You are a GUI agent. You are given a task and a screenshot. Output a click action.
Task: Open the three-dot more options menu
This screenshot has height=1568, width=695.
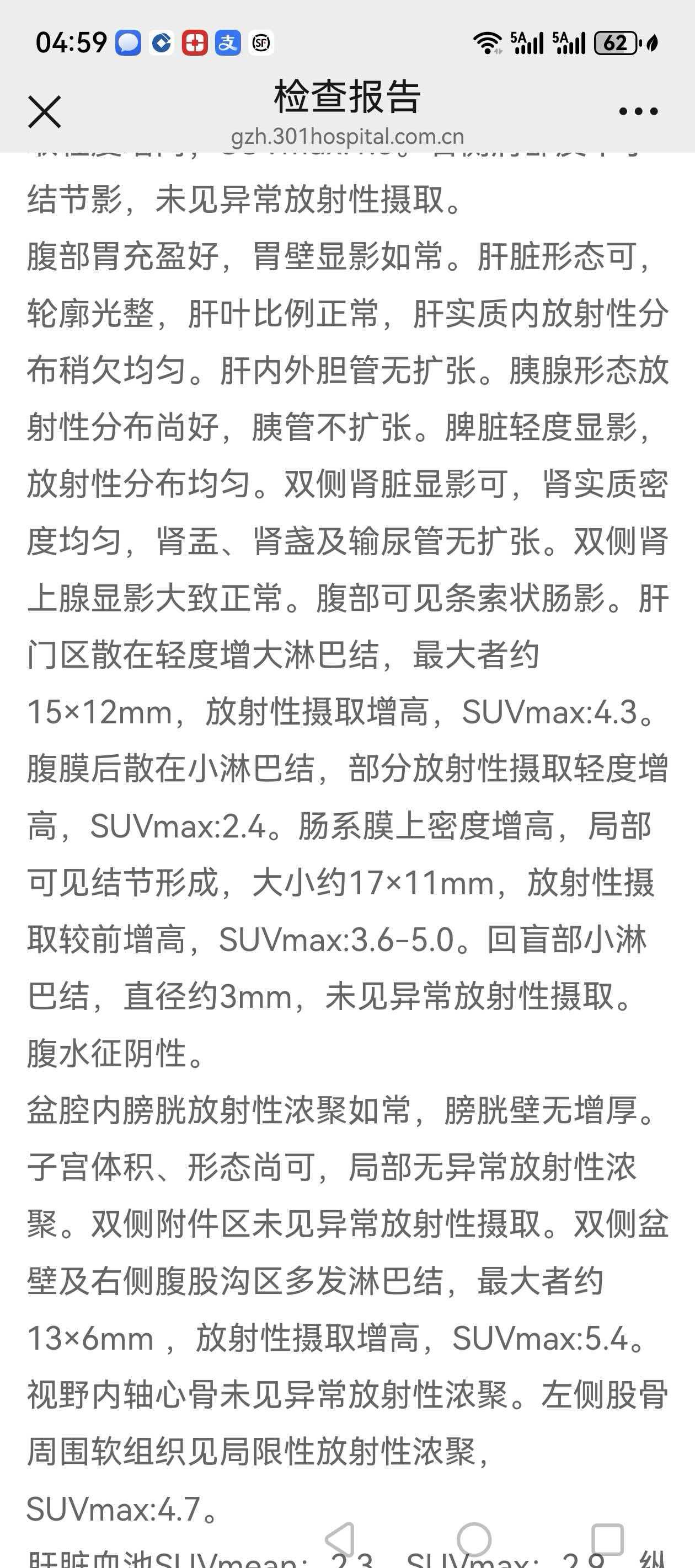[x=638, y=111]
